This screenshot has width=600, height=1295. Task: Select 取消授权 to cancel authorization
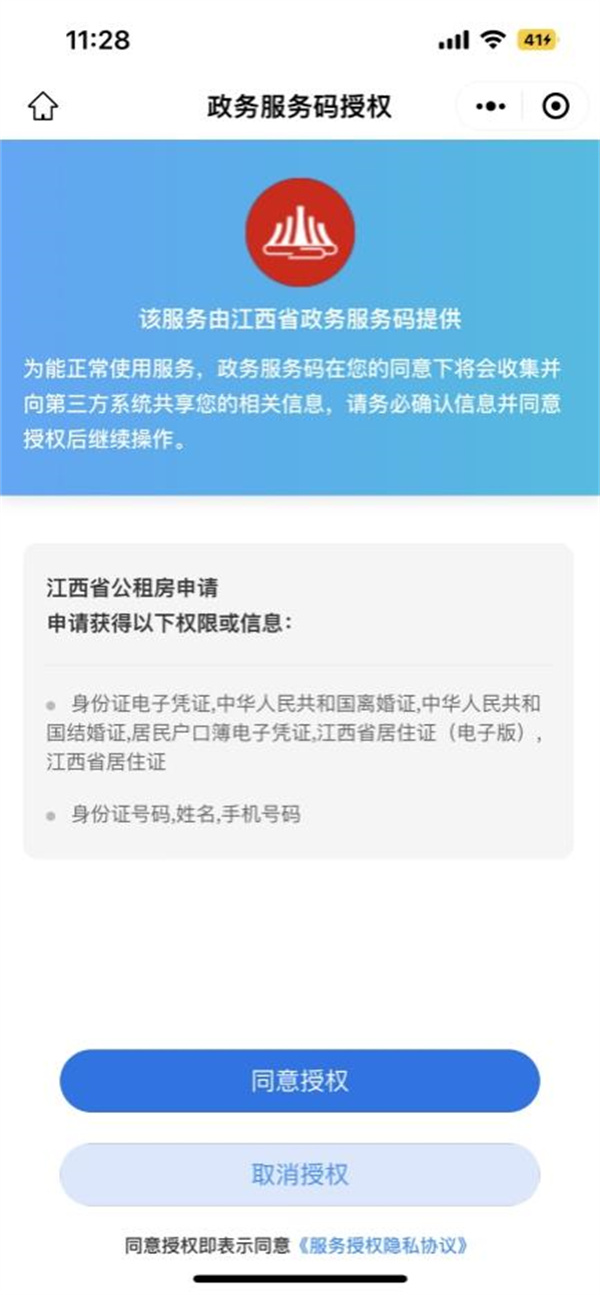click(299, 1174)
